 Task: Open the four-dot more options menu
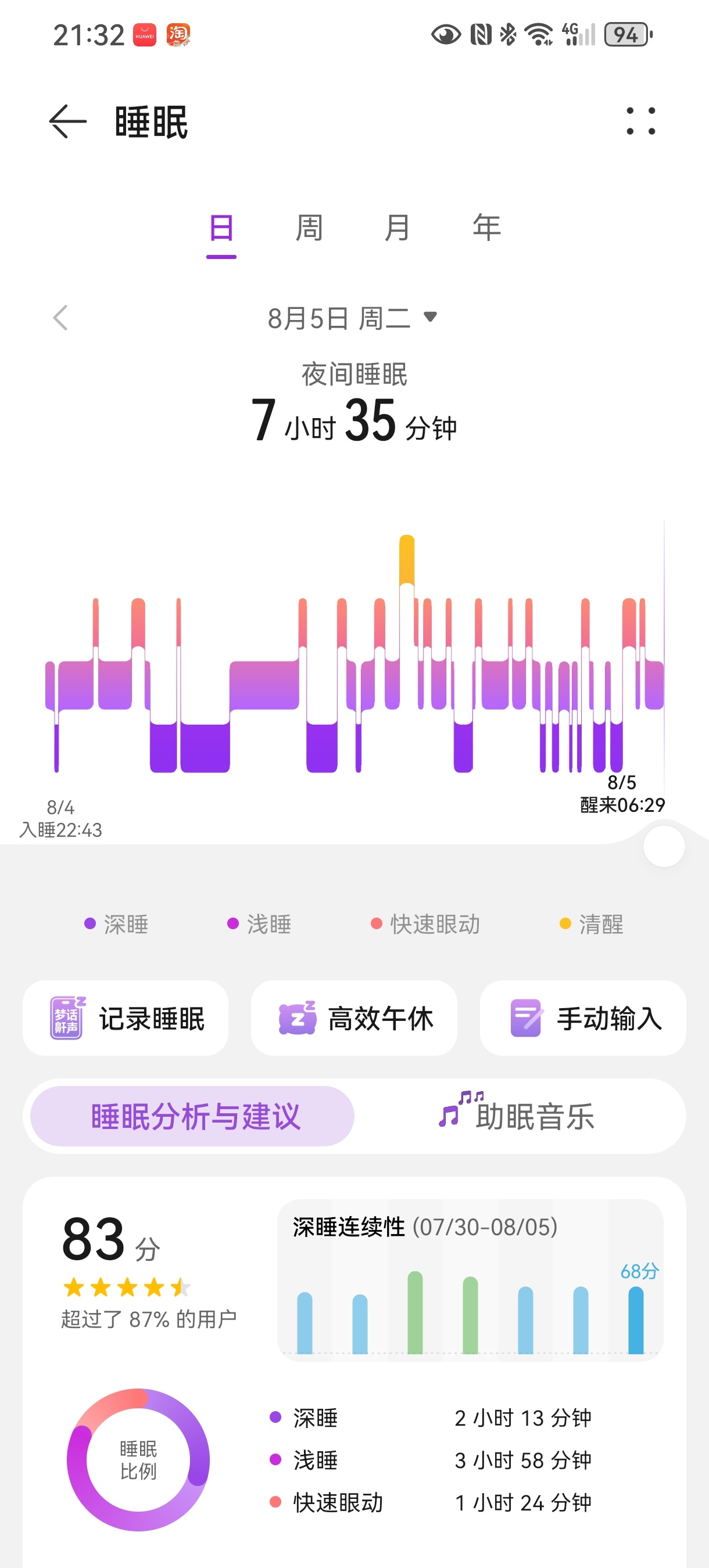(x=641, y=121)
